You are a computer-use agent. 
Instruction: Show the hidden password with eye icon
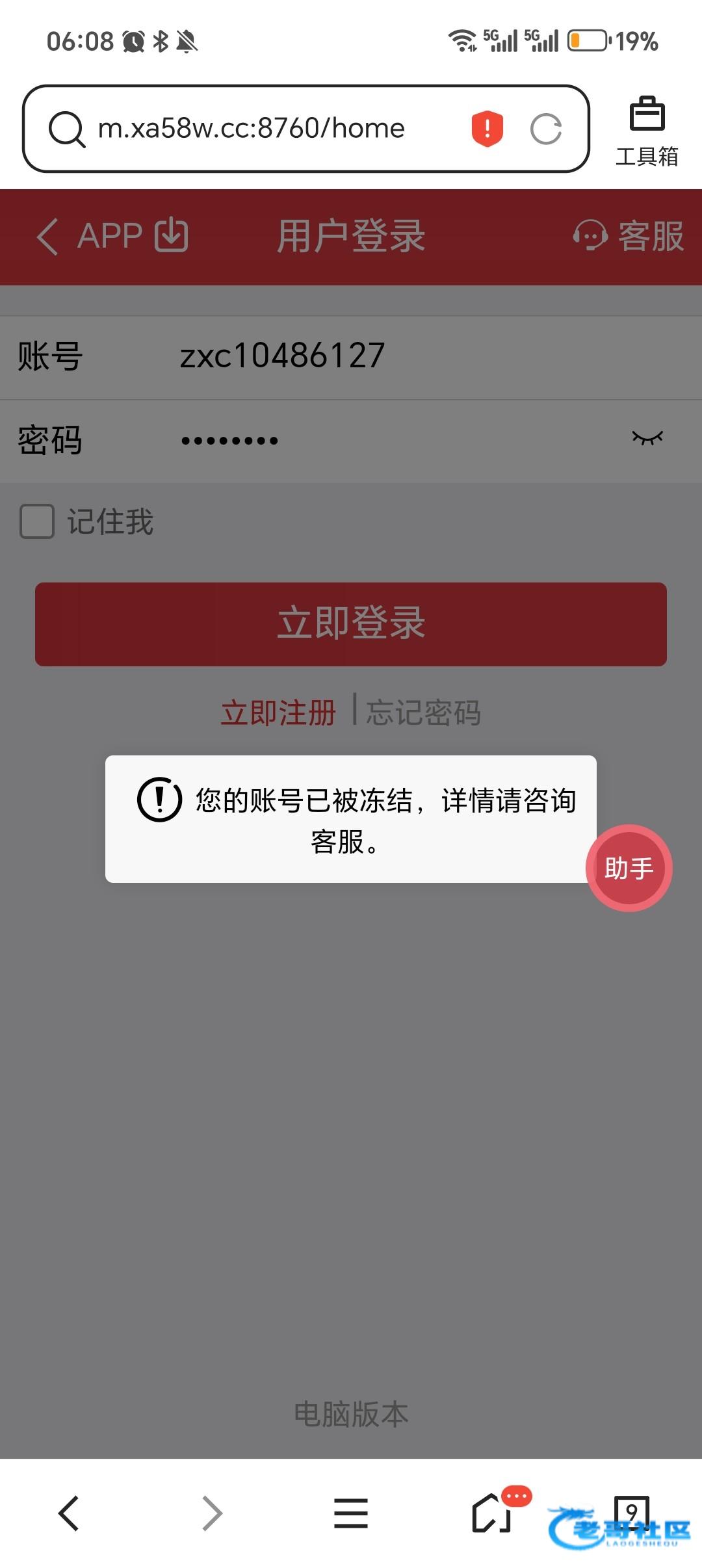647,438
